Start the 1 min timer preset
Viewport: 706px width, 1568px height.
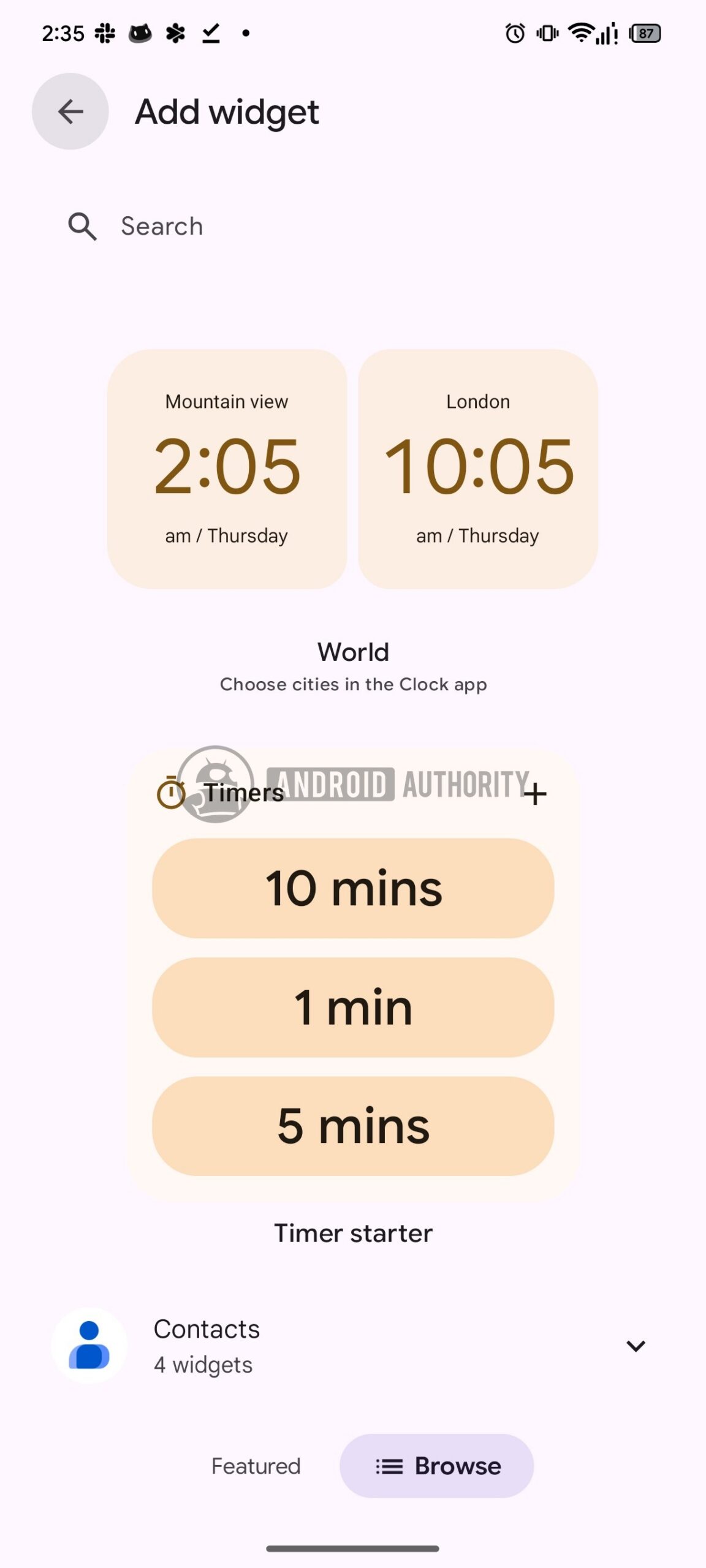point(353,1006)
